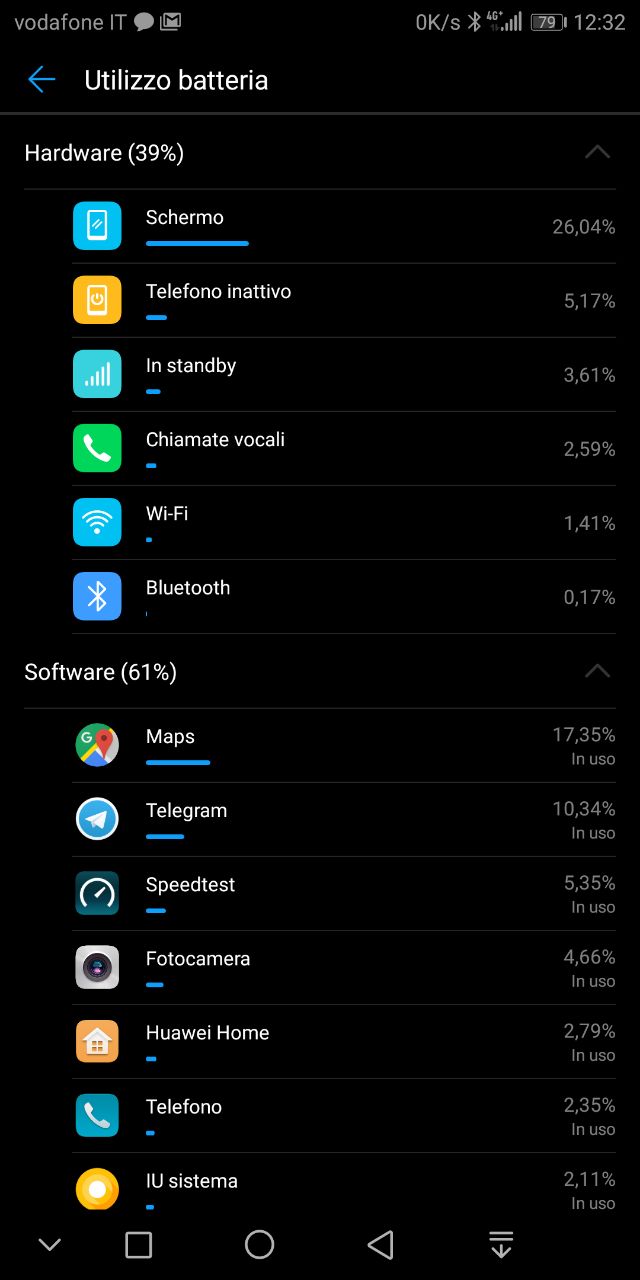Open Wi-Fi battery details

pos(344,523)
